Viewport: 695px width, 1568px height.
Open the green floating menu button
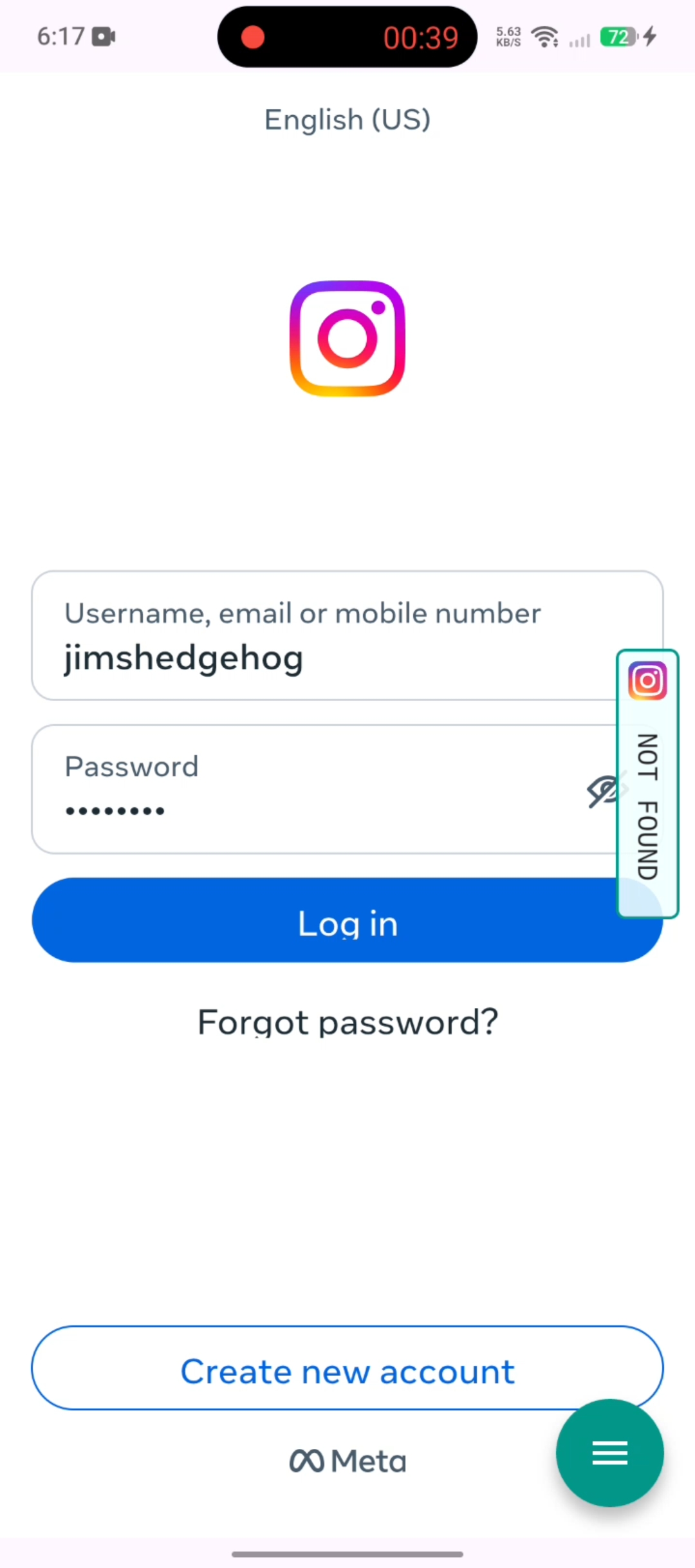pos(610,1453)
